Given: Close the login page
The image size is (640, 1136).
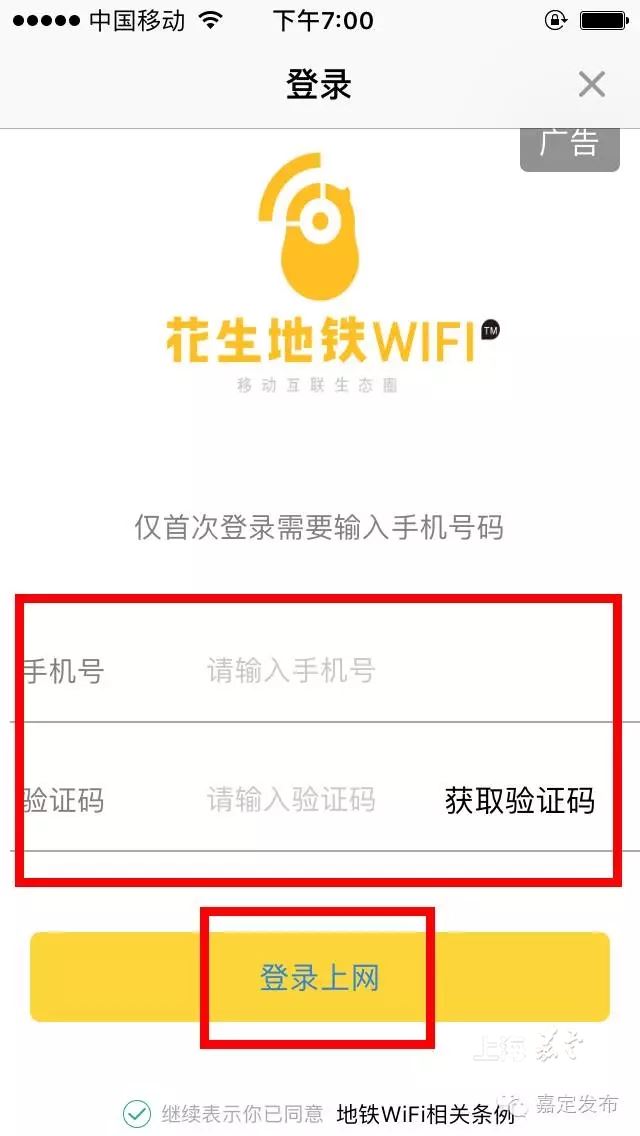Looking at the screenshot, I should (592, 85).
